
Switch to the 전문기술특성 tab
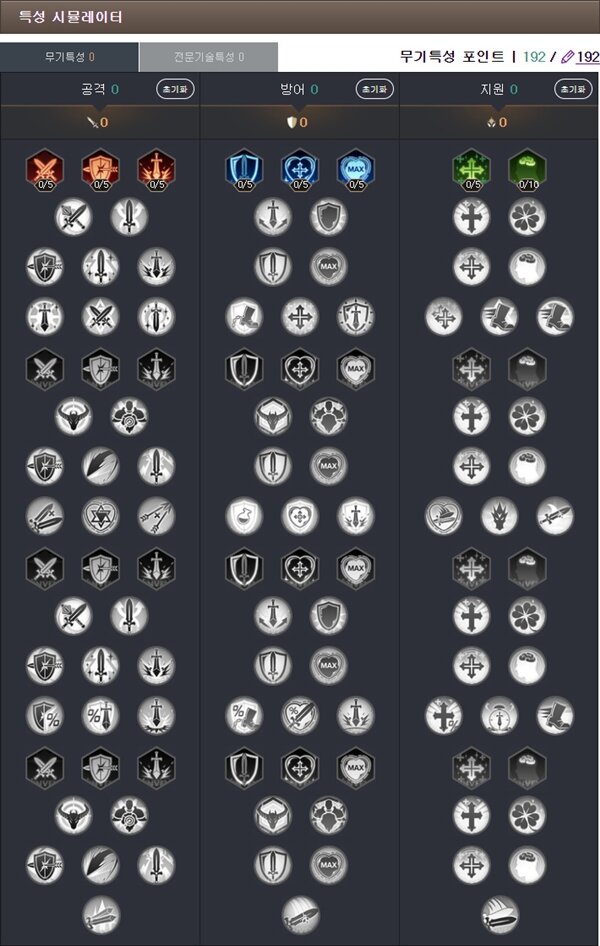pos(208,57)
